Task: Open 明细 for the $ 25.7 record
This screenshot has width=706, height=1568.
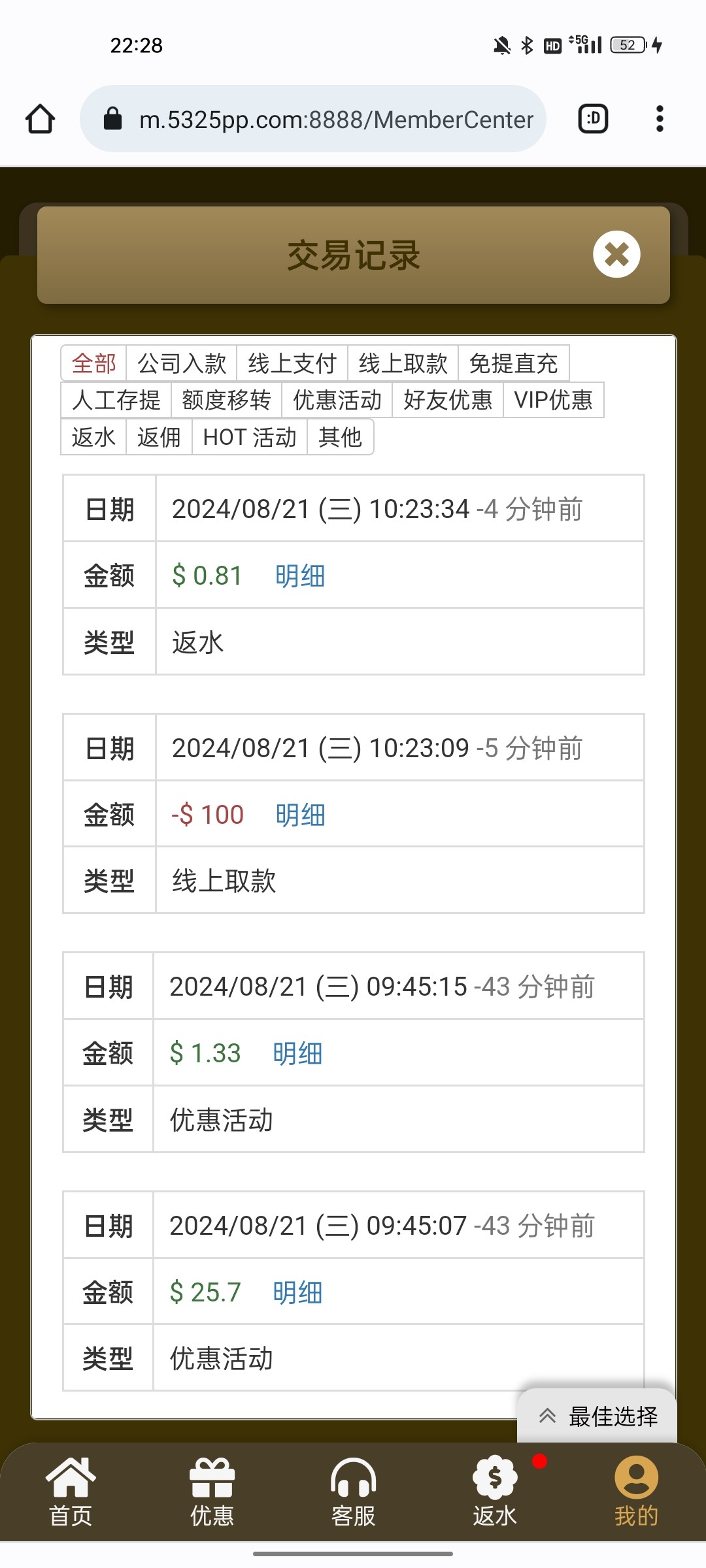Action: 297,1292
